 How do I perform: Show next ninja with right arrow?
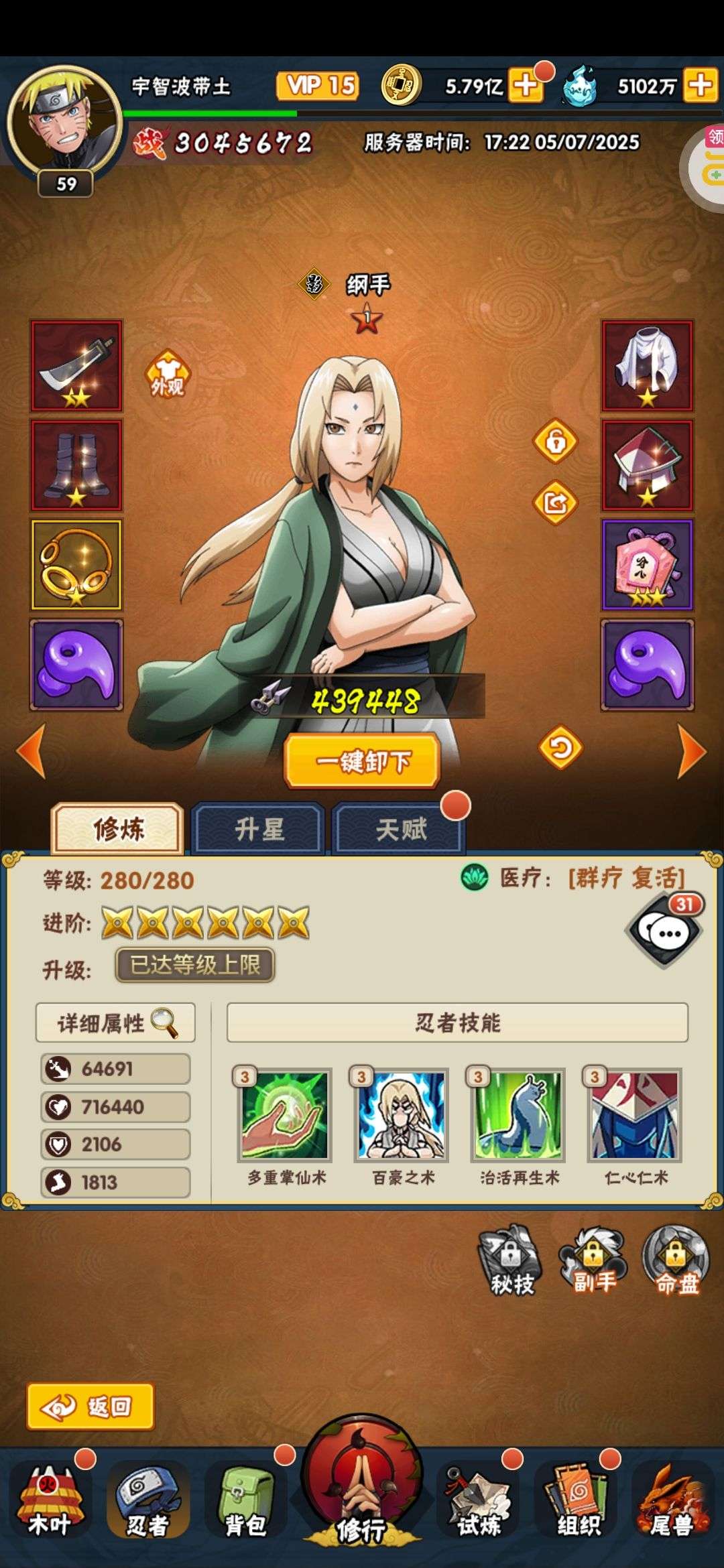pyautogui.click(x=692, y=750)
